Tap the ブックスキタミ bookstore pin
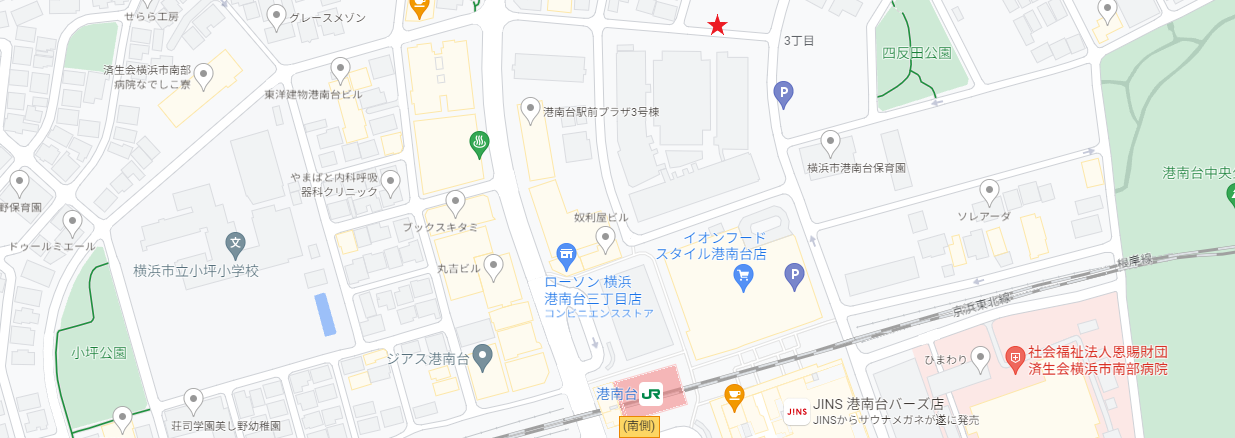Image resolution: width=1235 pixels, height=438 pixels. pos(456,201)
